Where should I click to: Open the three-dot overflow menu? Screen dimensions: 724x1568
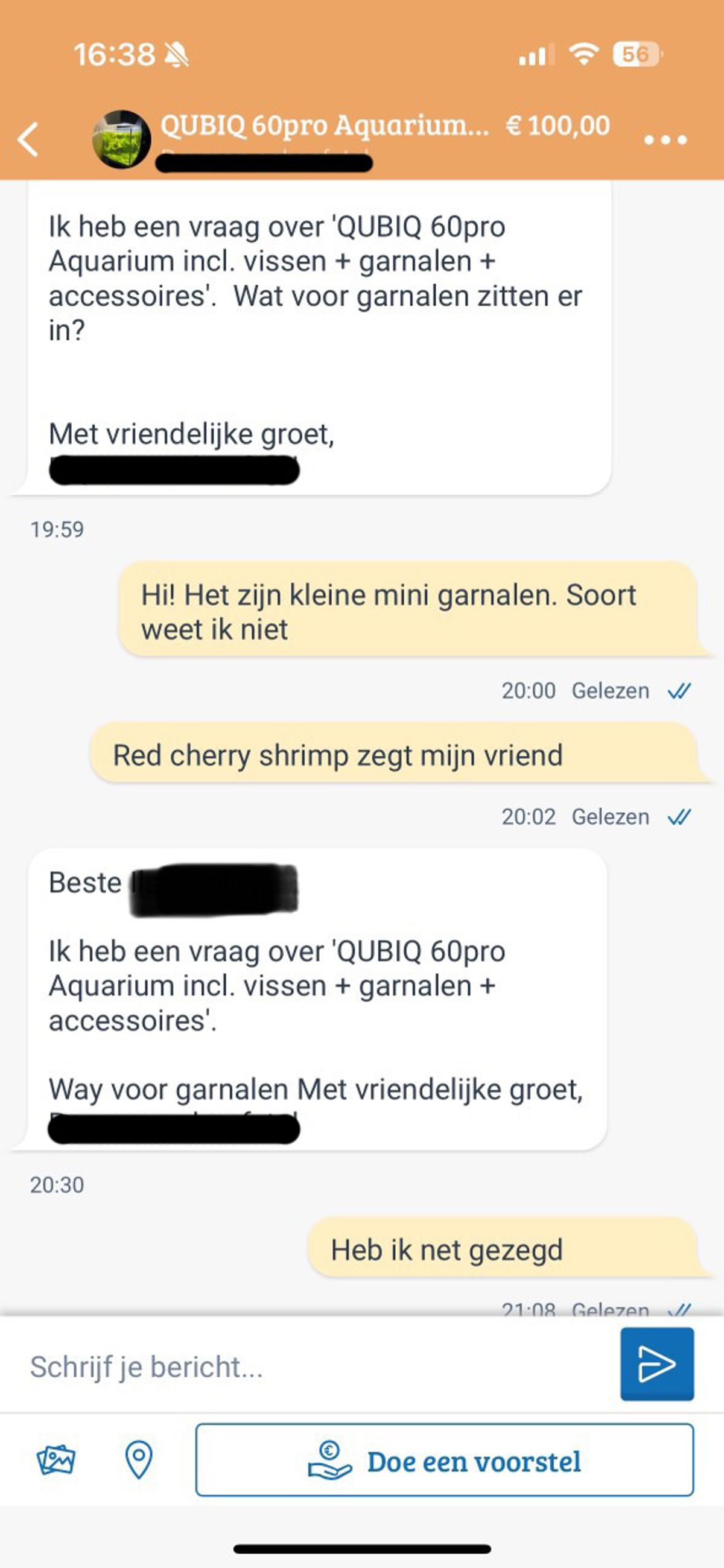pos(665,140)
